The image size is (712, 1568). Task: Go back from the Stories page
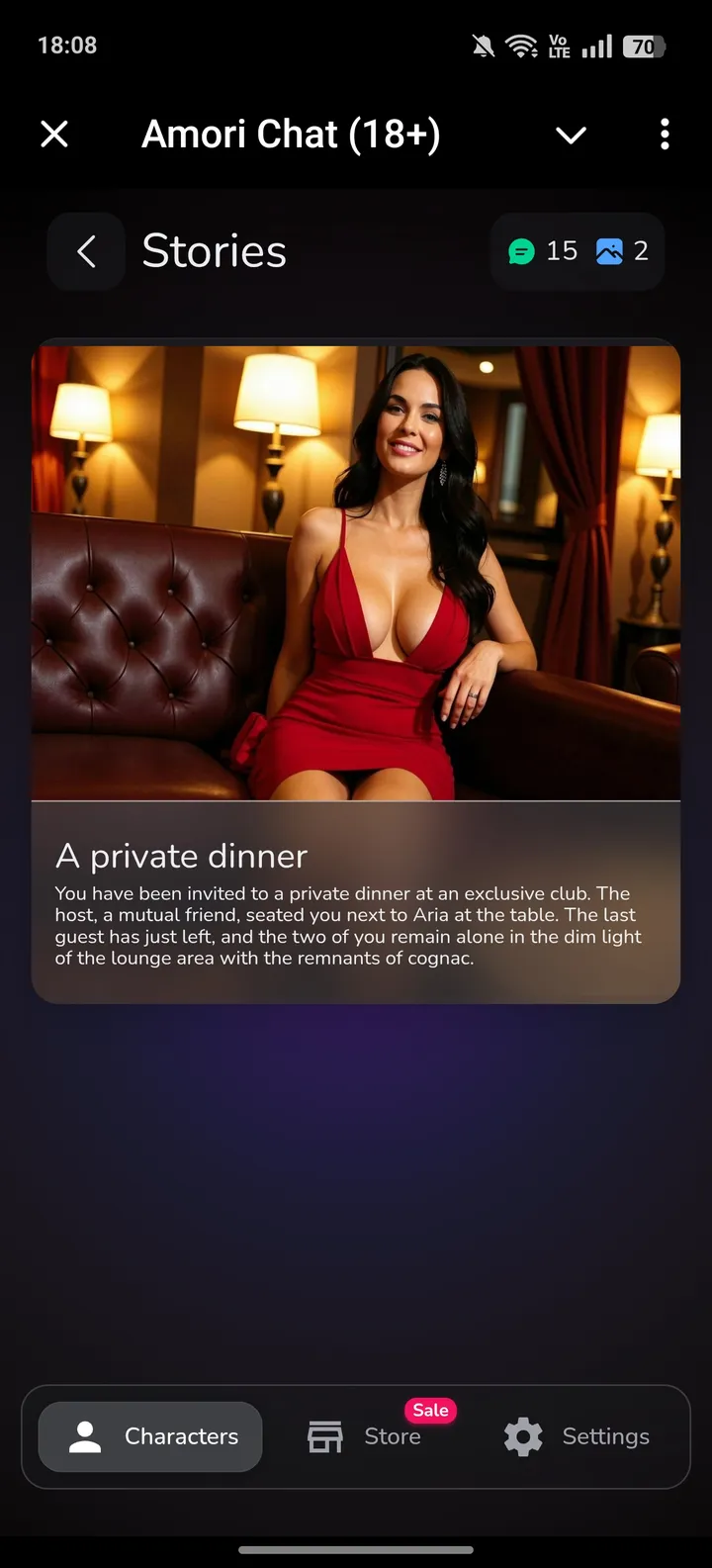click(x=86, y=251)
